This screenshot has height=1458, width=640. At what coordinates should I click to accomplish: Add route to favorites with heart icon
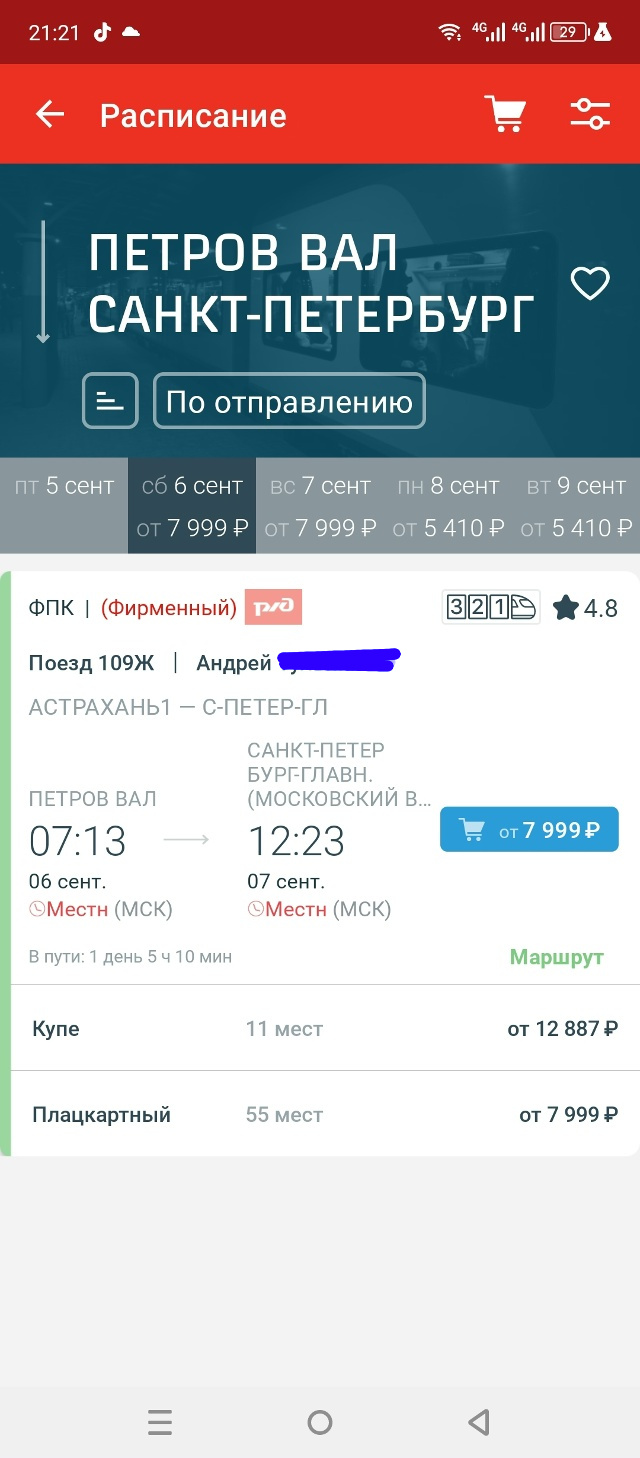[x=590, y=284]
